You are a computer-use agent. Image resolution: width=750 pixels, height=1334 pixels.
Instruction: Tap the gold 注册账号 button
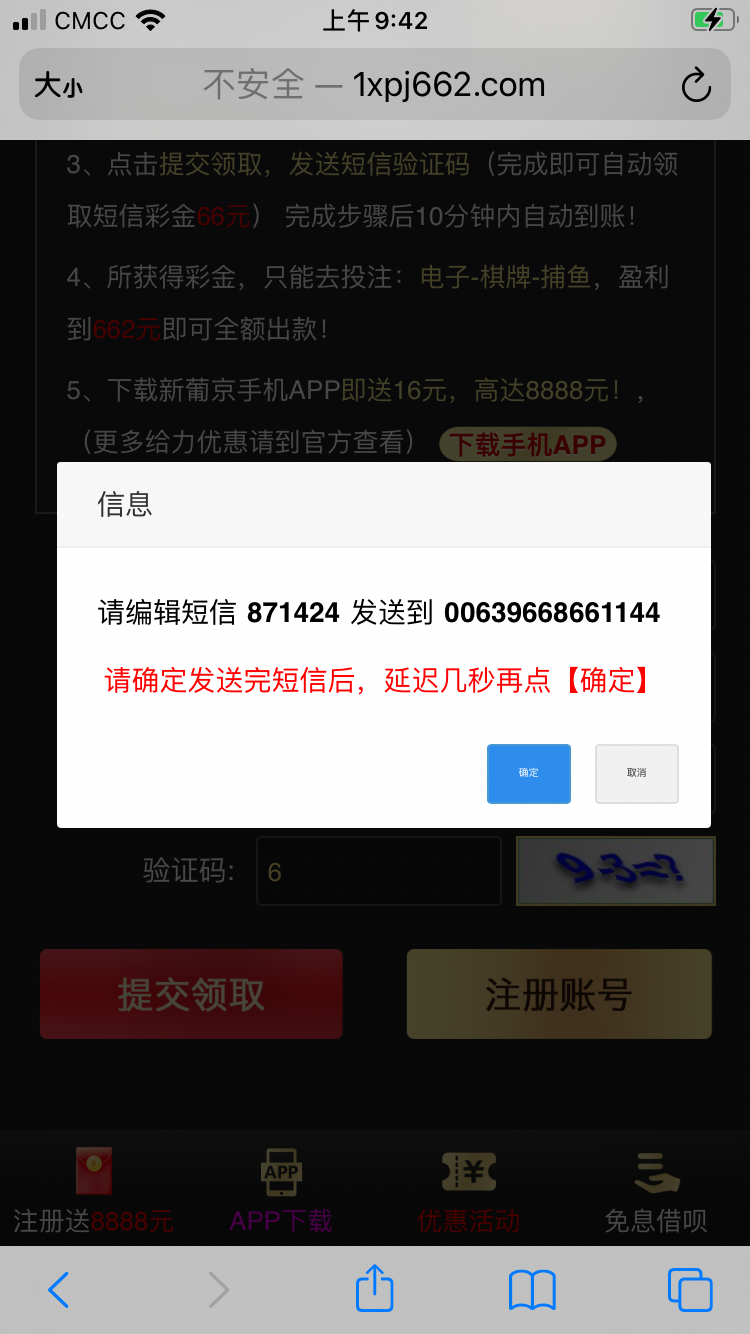(558, 993)
